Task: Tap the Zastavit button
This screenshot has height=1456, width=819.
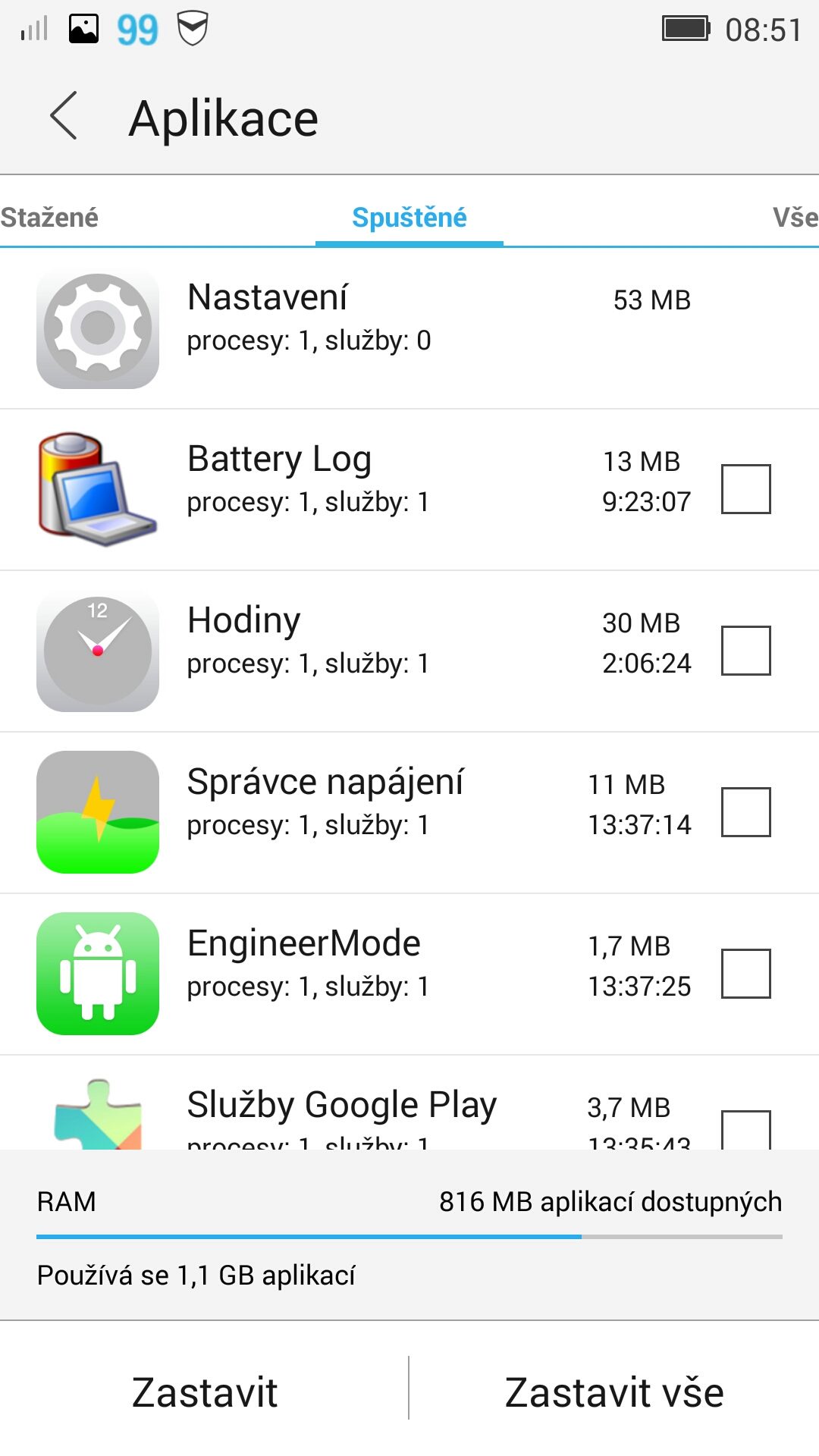Action: [x=204, y=1392]
